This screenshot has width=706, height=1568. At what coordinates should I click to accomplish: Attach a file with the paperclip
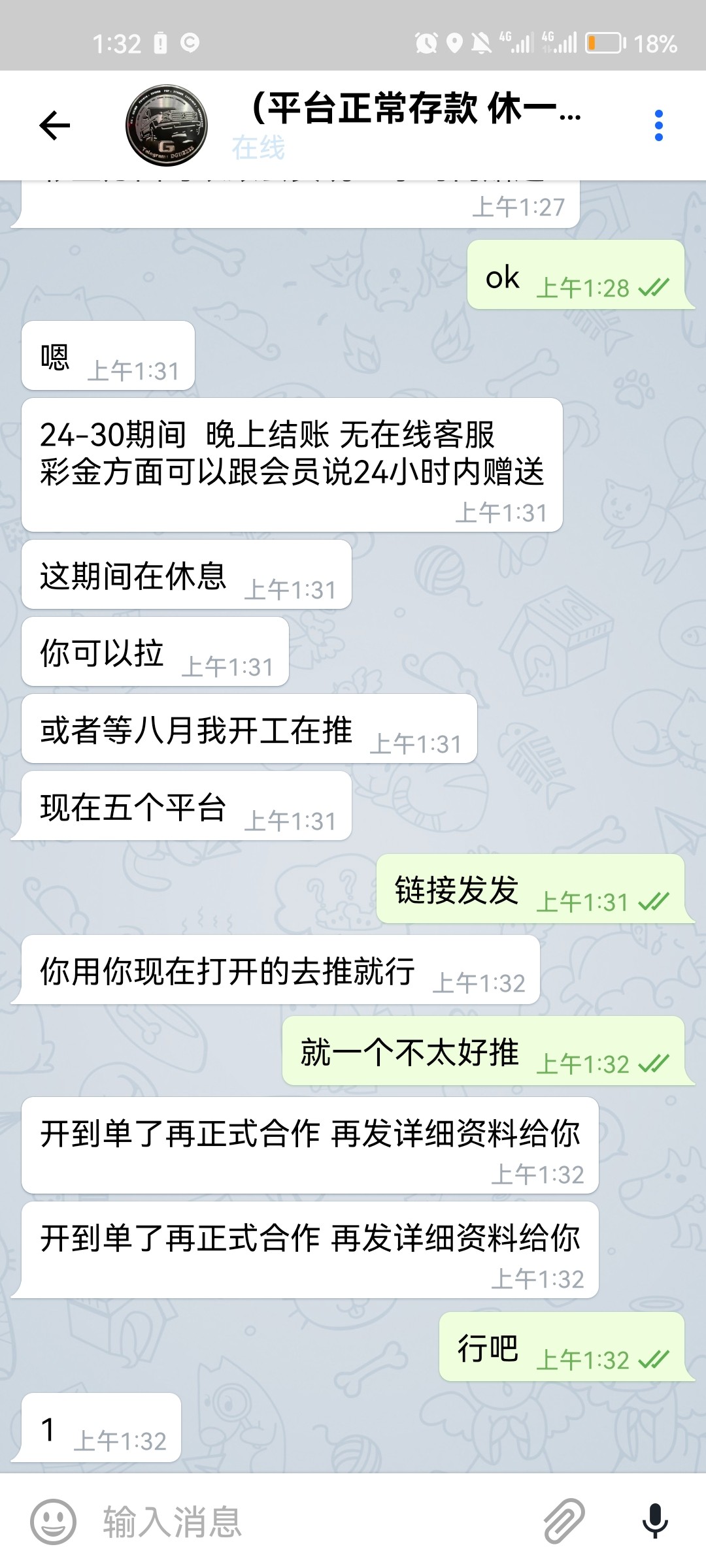pyautogui.click(x=564, y=1521)
